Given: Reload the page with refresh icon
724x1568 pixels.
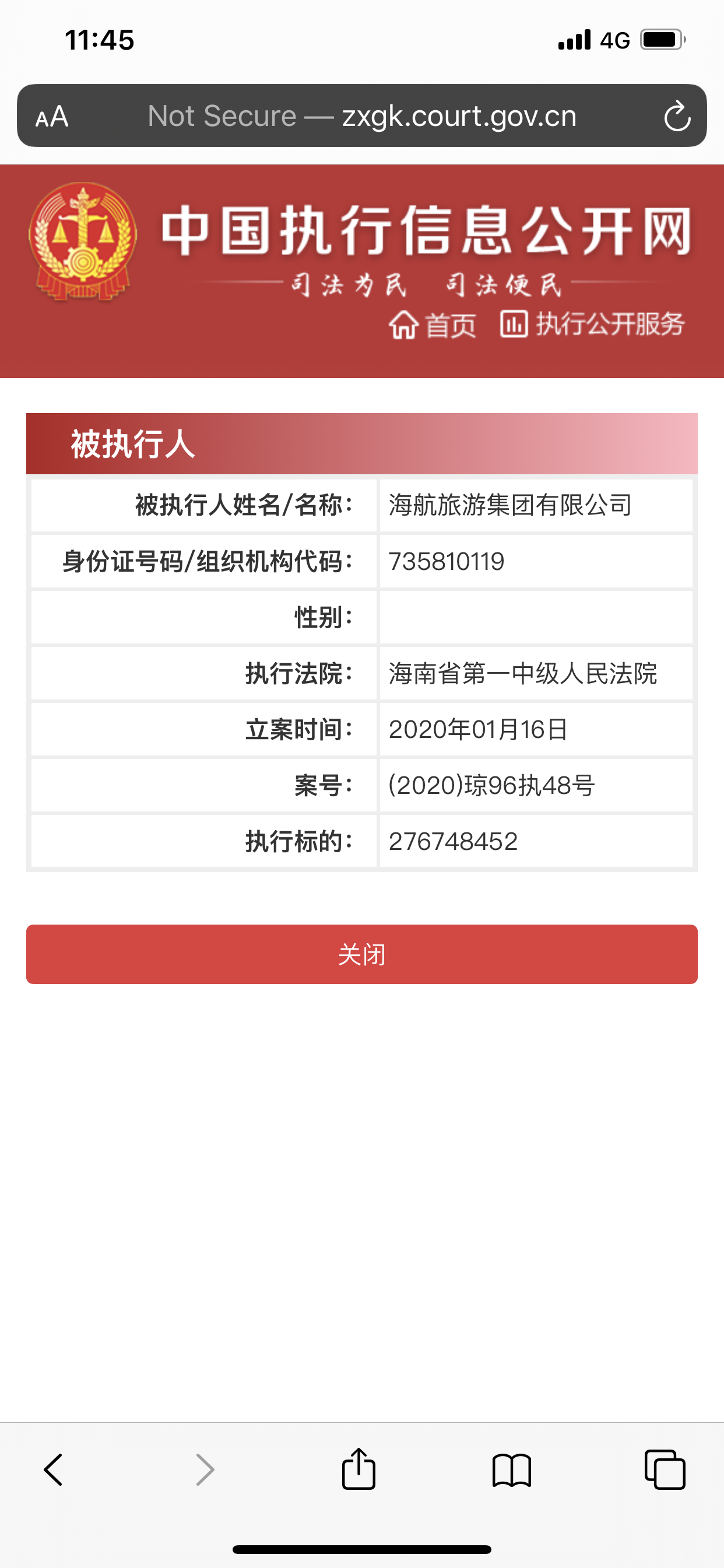Looking at the screenshot, I should coord(677,116).
